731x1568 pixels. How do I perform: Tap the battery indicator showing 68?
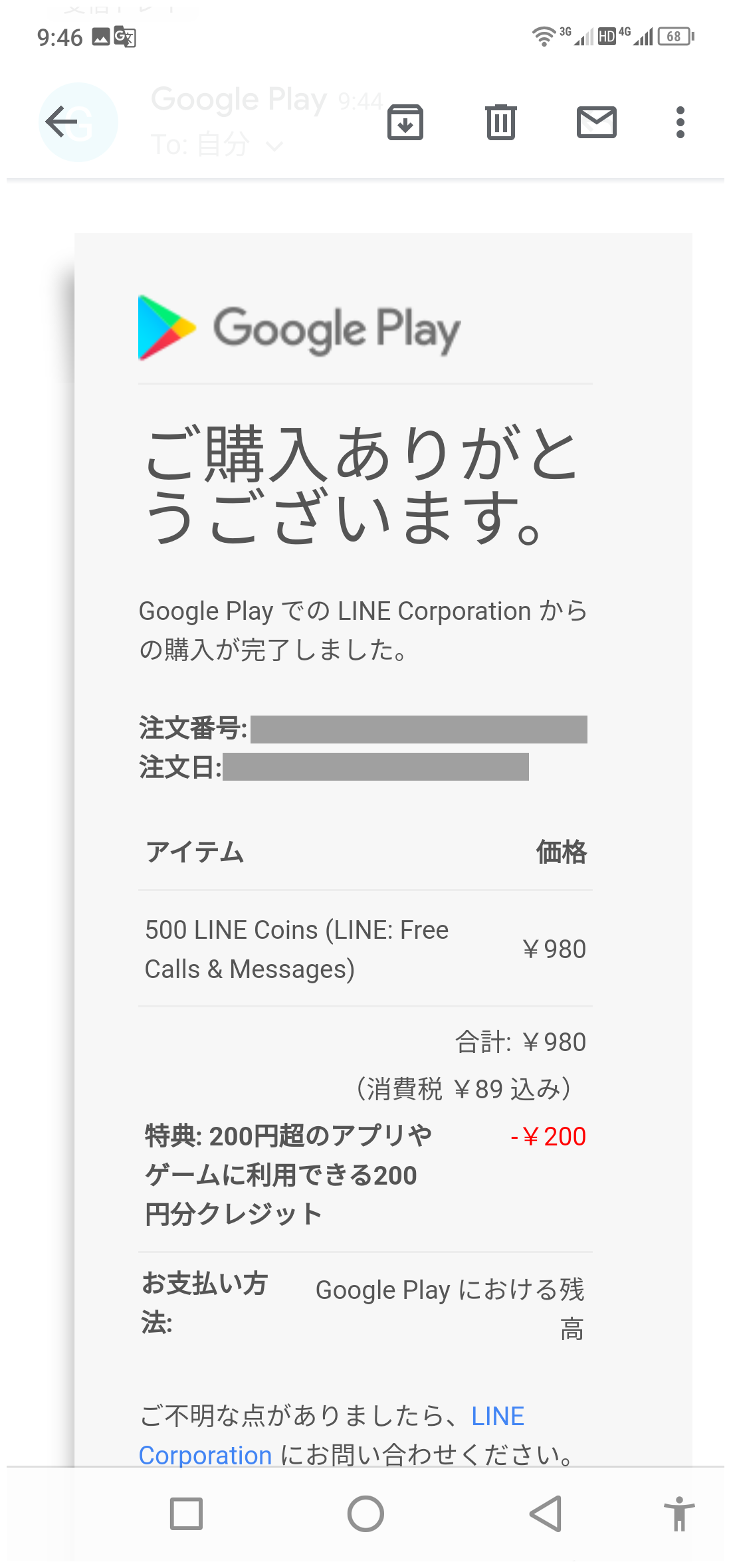(673, 37)
